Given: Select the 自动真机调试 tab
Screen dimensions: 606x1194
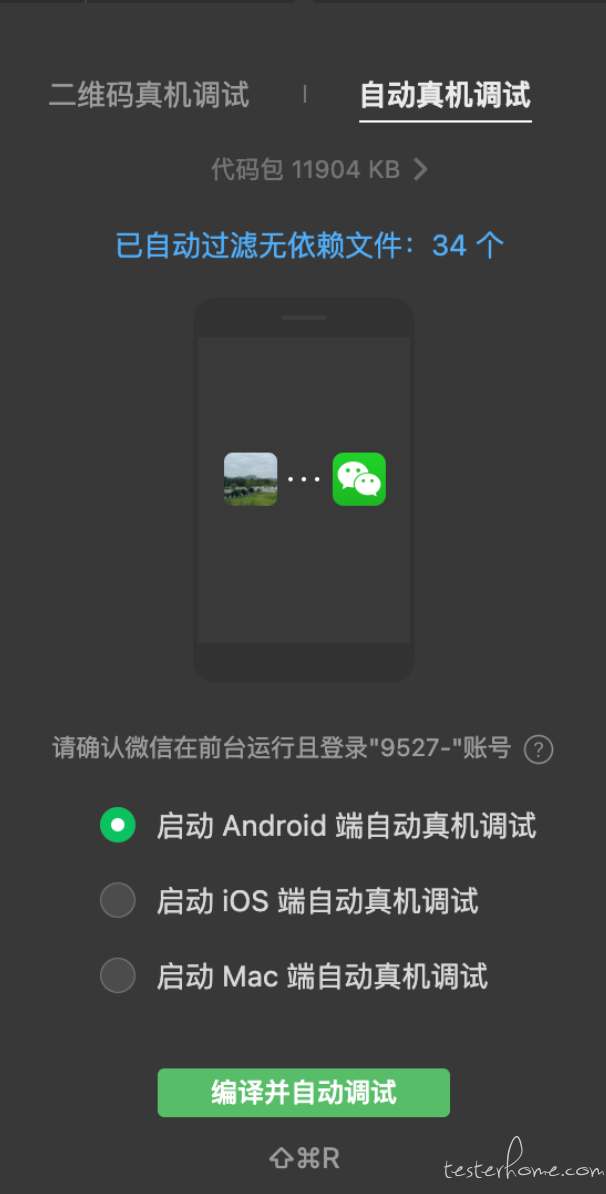Looking at the screenshot, I should (x=445, y=95).
